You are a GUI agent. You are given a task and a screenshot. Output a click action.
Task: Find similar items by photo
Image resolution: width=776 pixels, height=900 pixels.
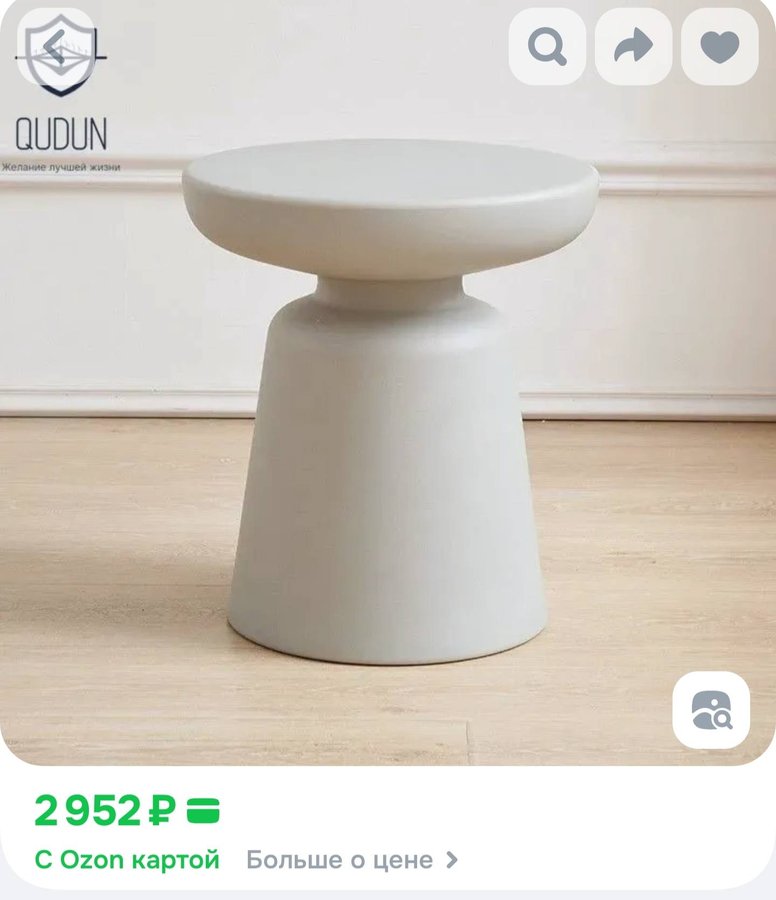tap(711, 710)
